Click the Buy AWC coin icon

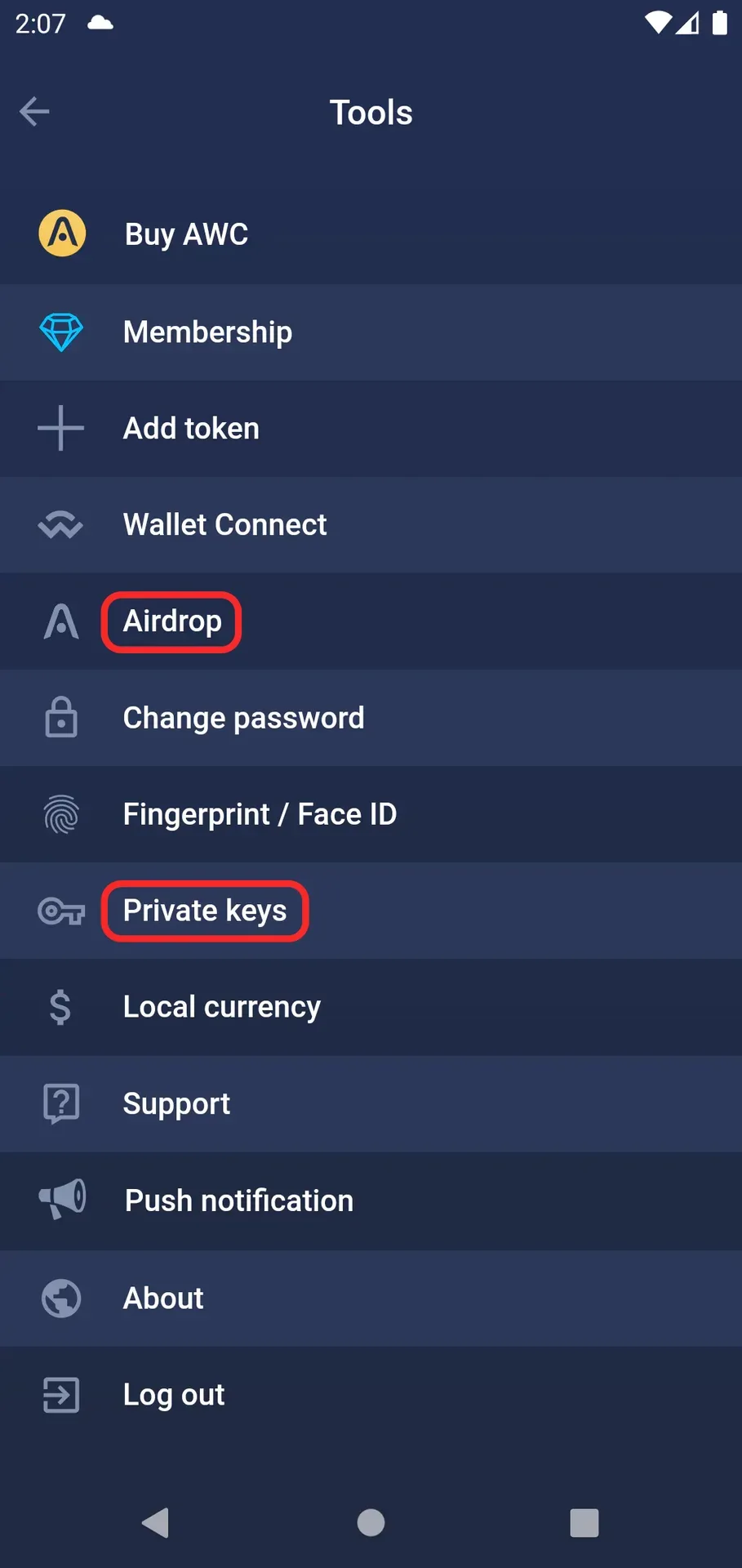62,234
